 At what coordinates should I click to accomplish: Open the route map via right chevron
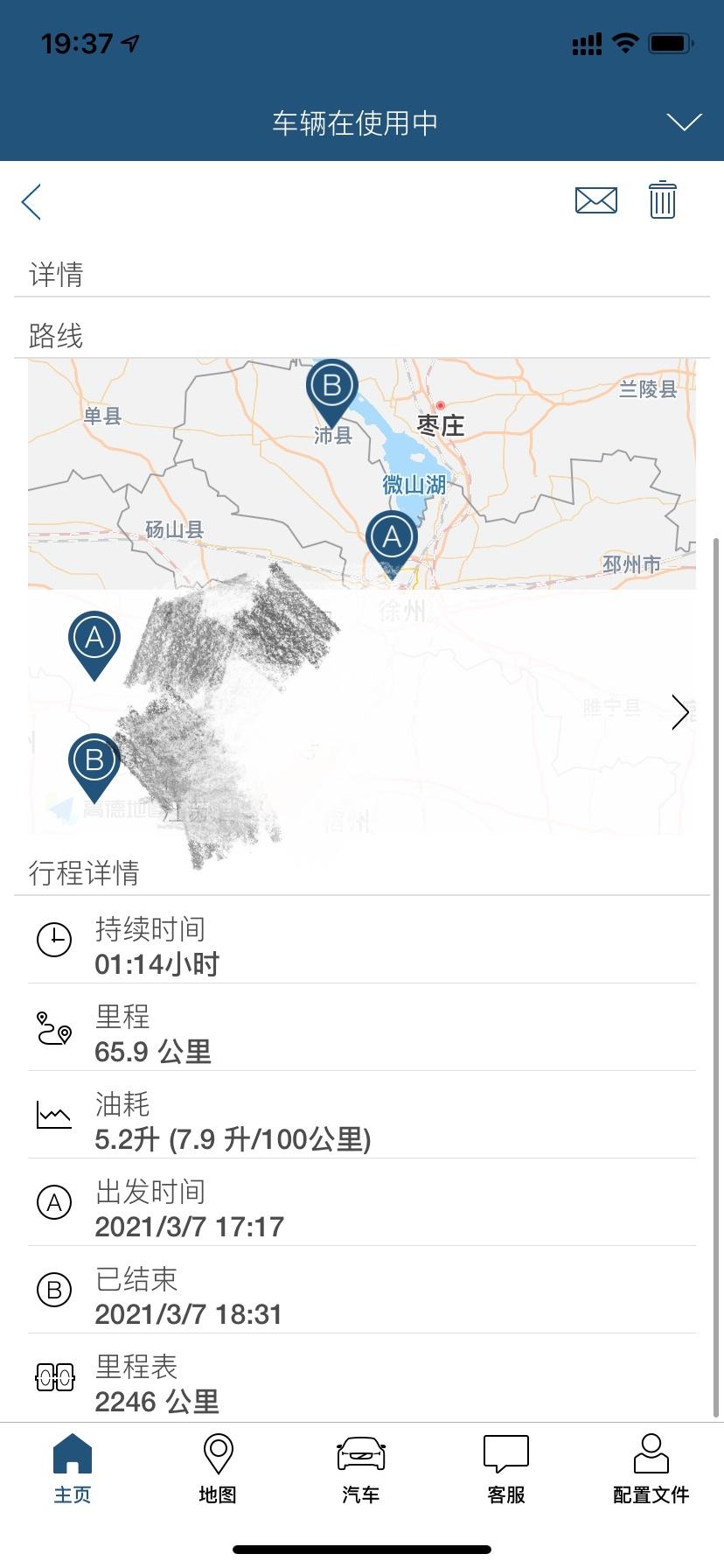coord(680,712)
